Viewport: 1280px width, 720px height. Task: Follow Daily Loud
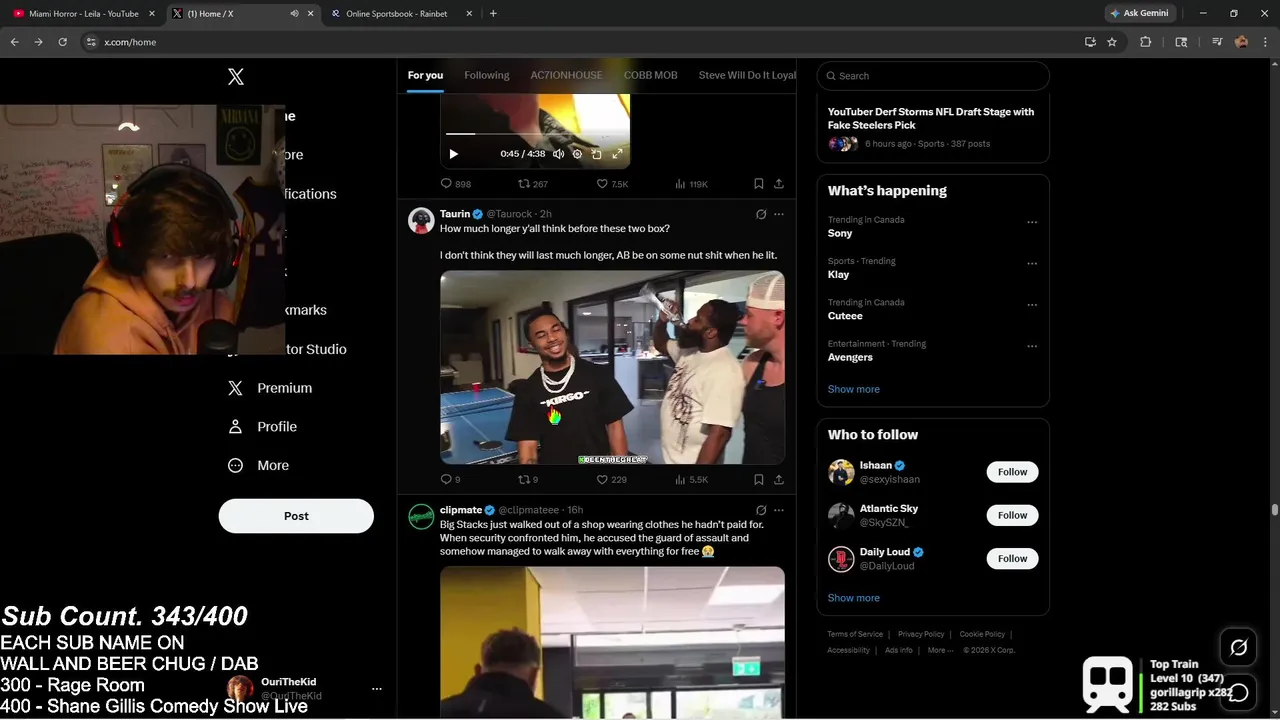pyautogui.click(x=1012, y=559)
